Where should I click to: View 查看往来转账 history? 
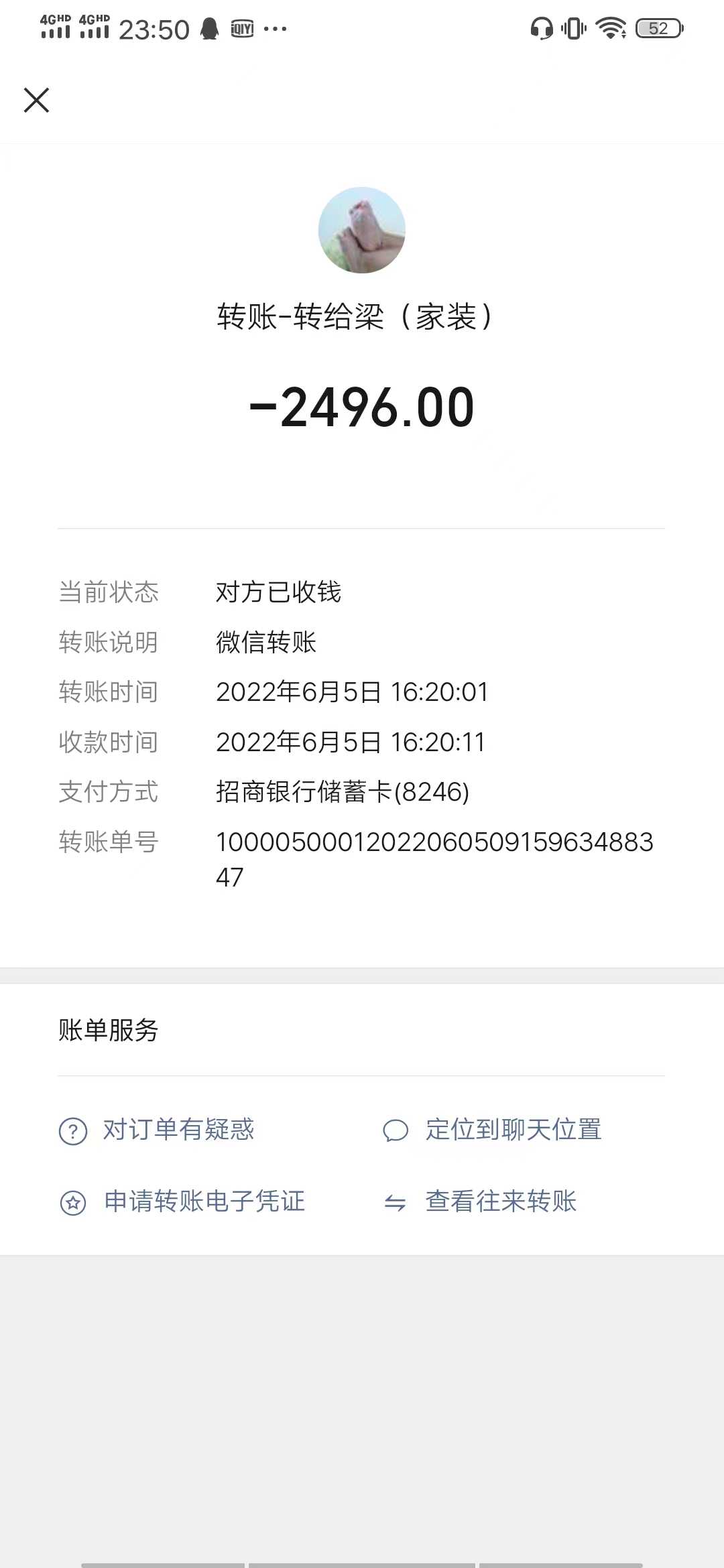[500, 1201]
